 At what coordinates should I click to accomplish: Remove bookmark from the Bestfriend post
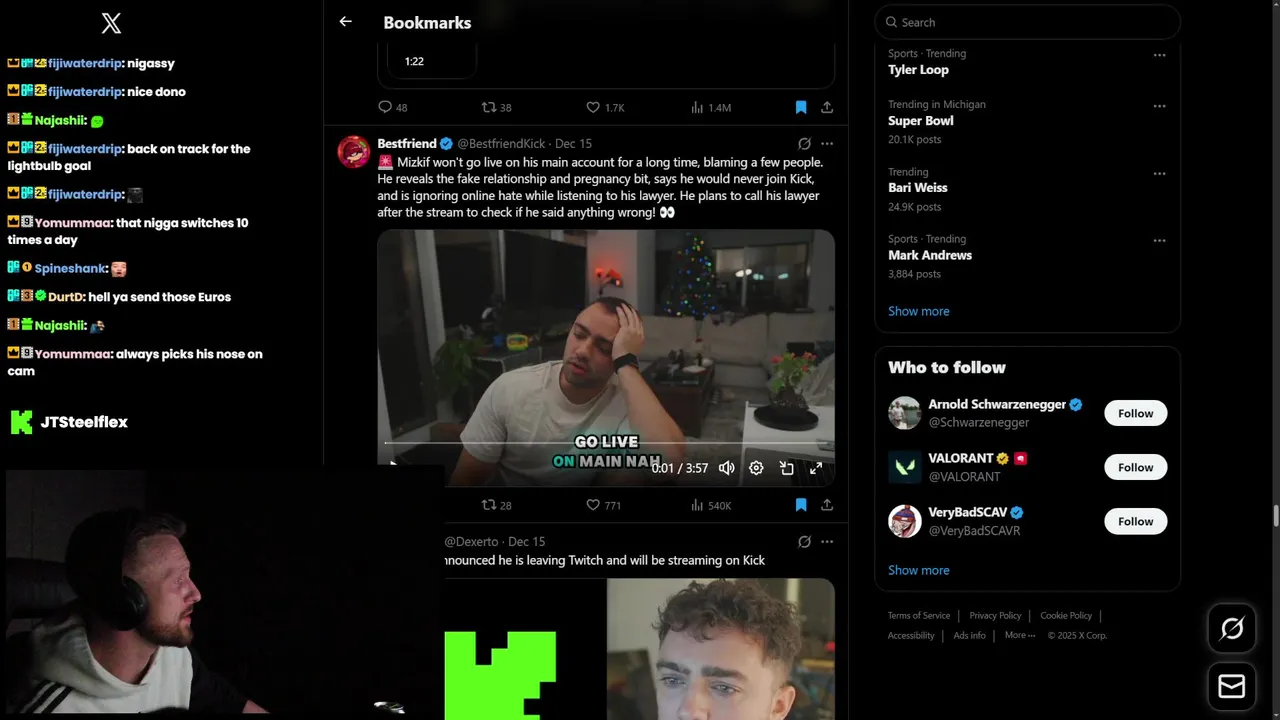(801, 505)
